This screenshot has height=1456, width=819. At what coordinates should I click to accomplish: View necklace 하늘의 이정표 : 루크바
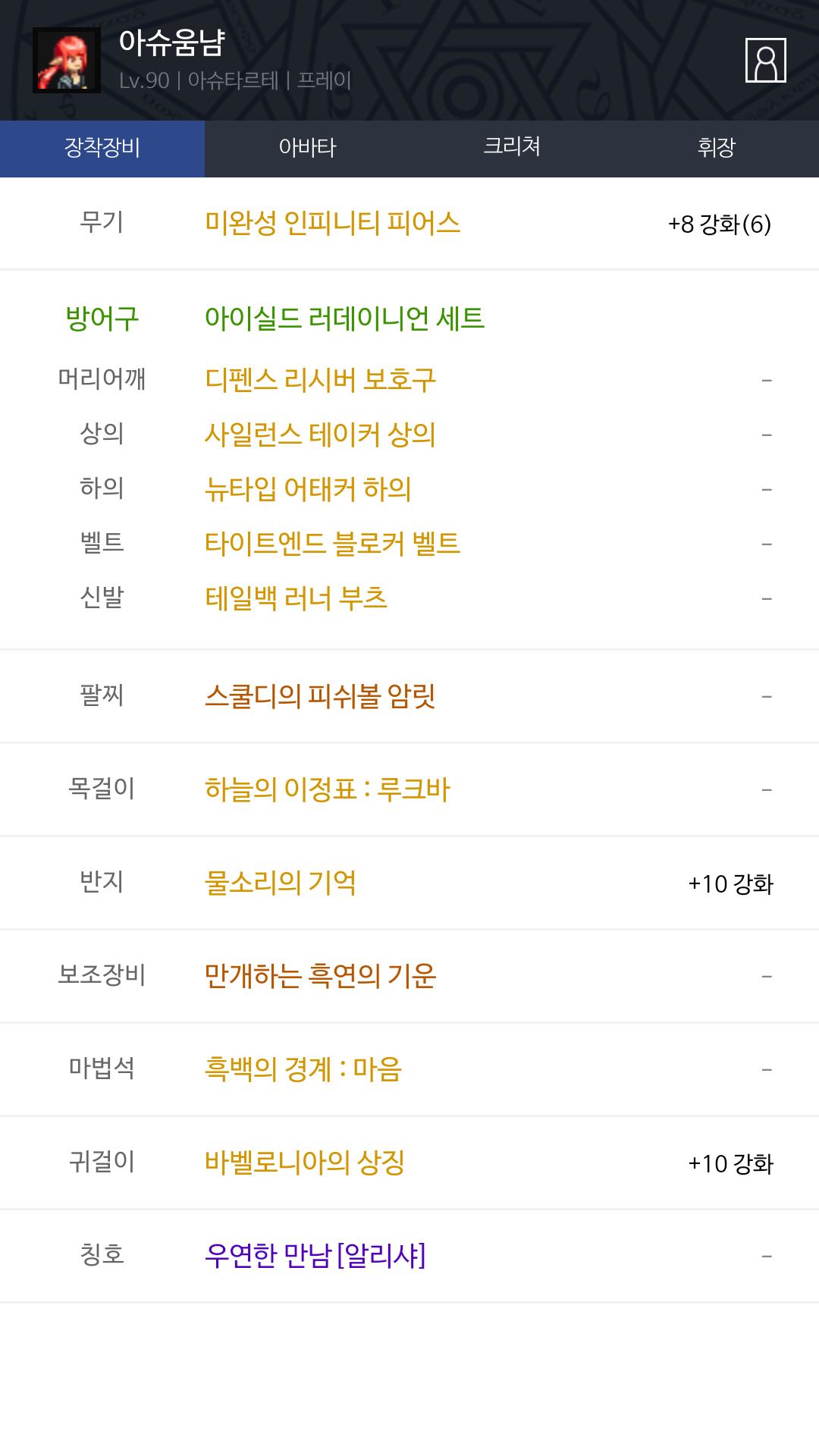[328, 789]
